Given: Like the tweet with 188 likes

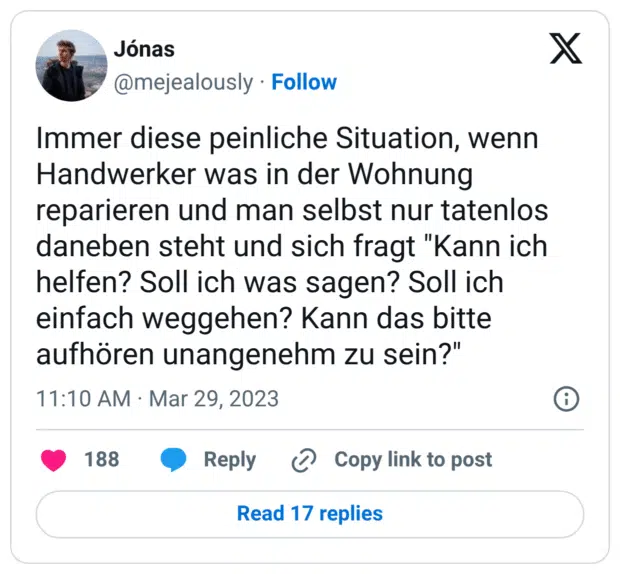Looking at the screenshot, I should click(x=54, y=459).
